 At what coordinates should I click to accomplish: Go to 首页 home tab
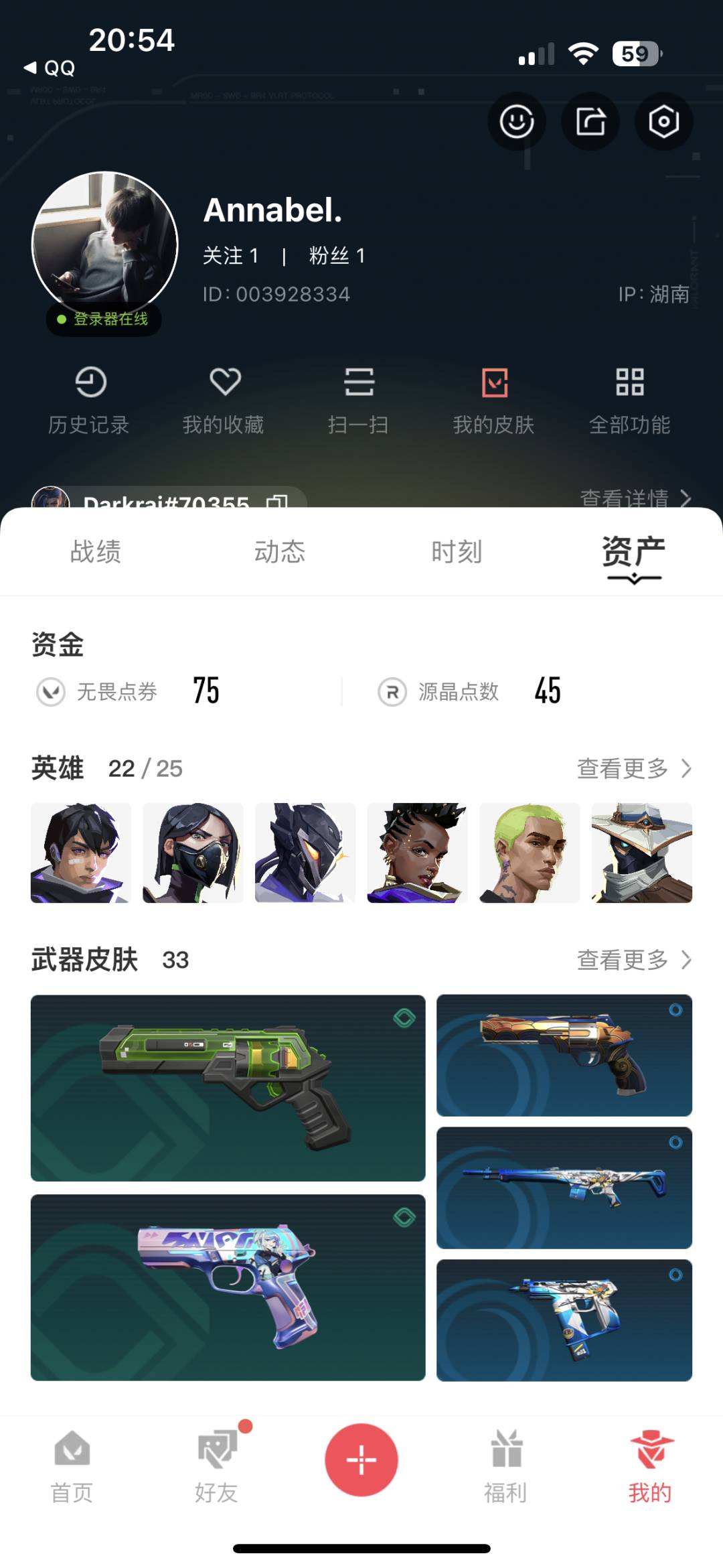72,1466
